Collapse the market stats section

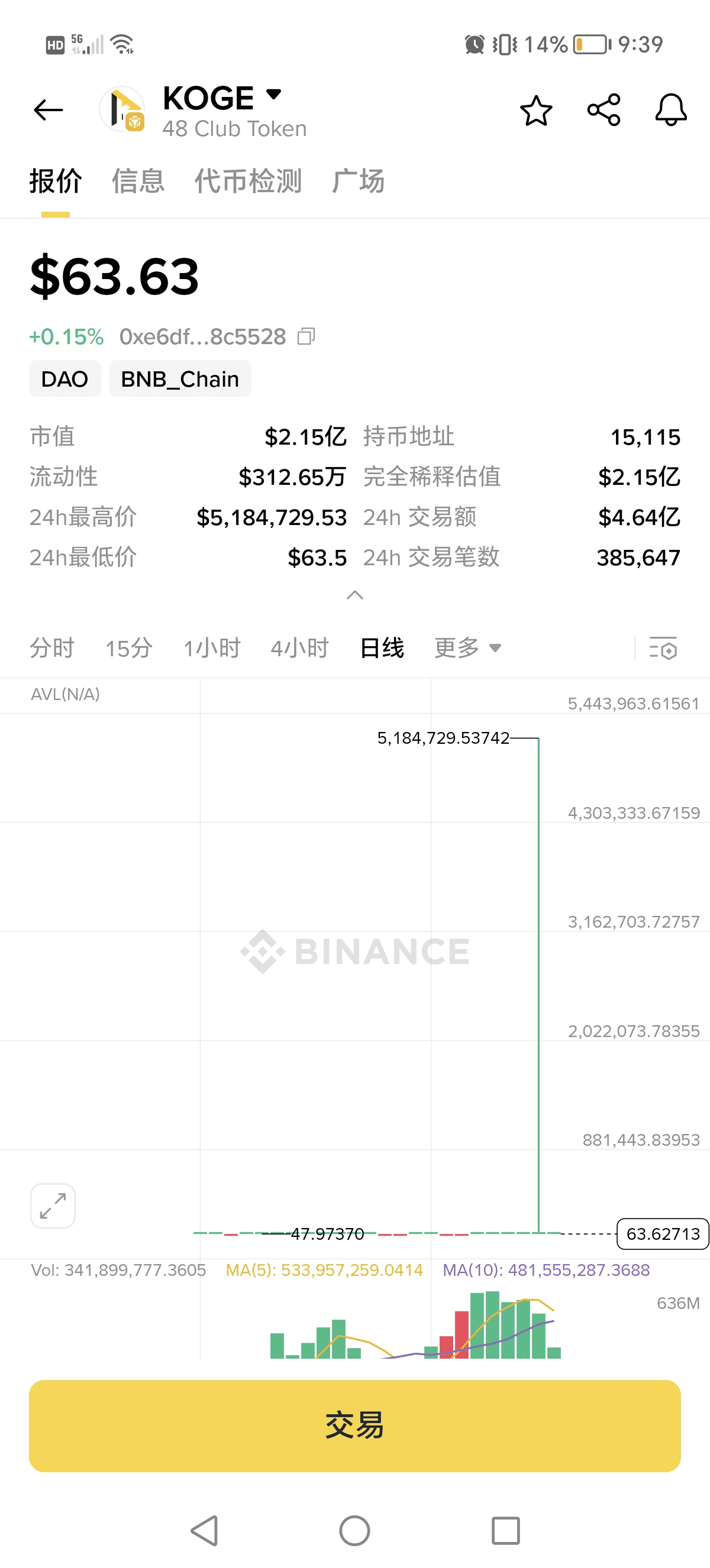355,595
